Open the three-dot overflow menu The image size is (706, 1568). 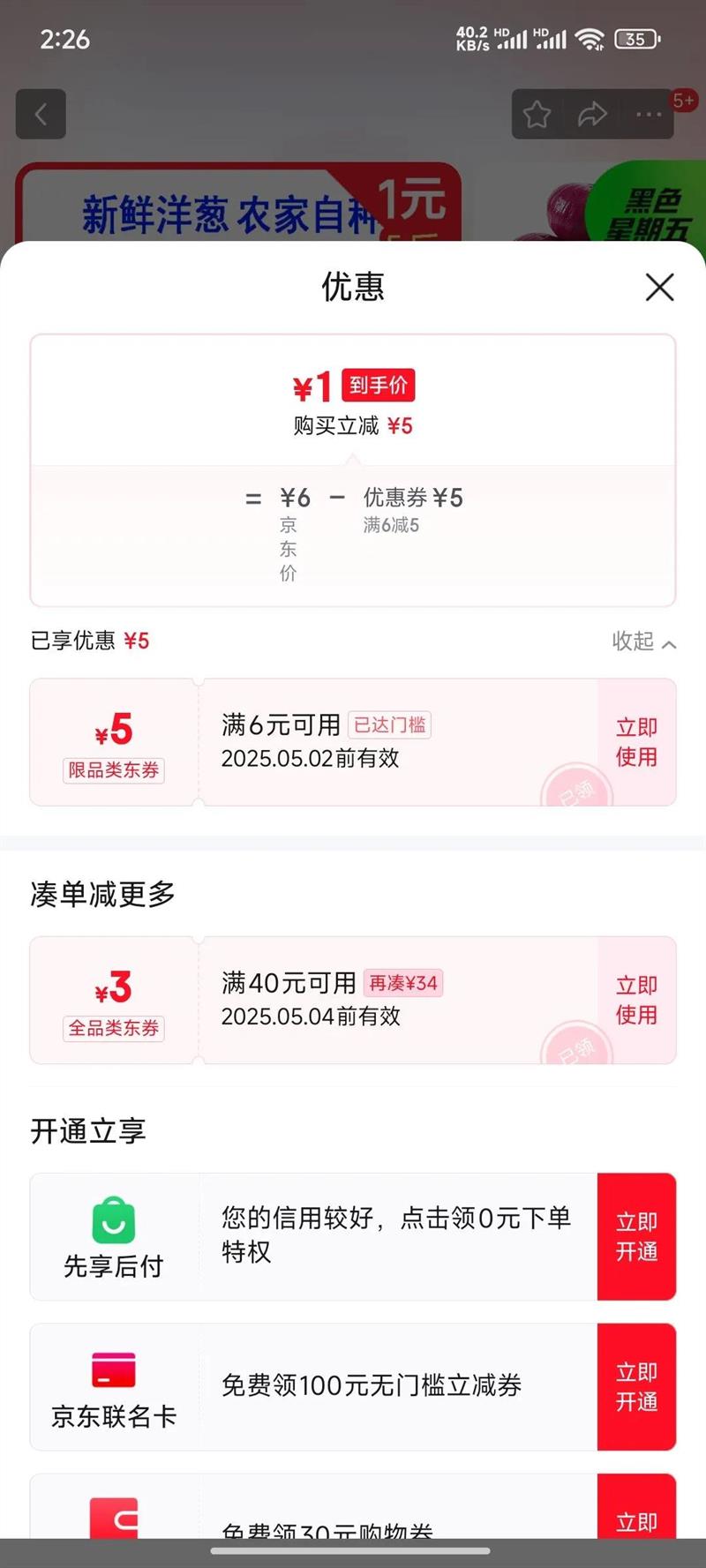(x=649, y=114)
